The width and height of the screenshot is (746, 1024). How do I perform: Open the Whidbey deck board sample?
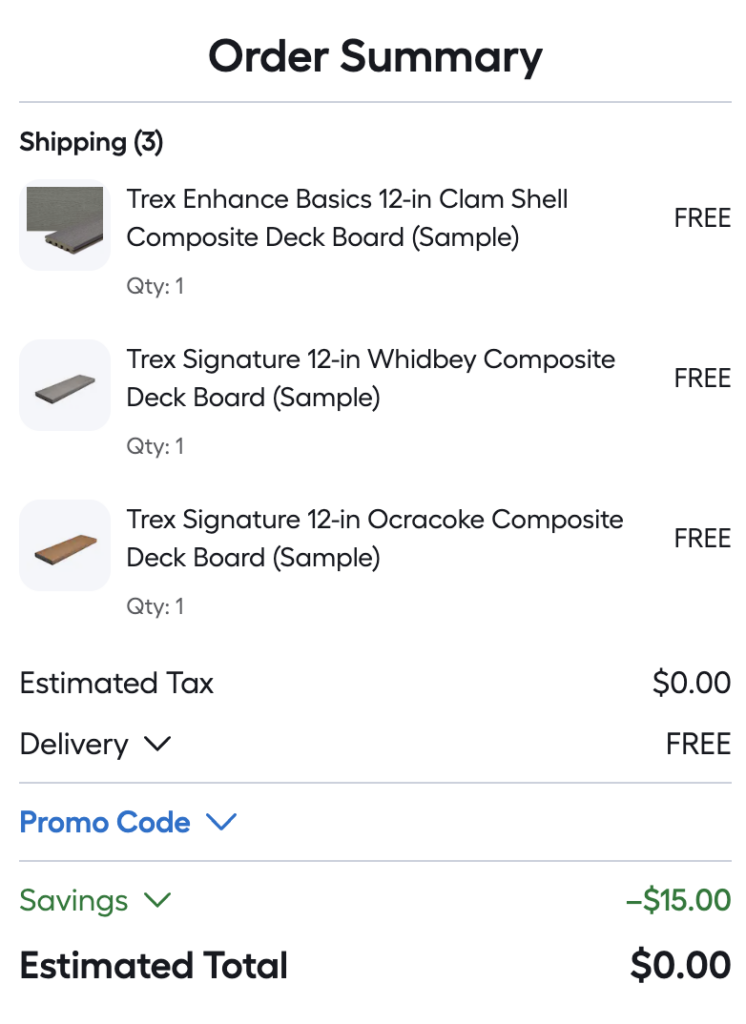point(370,378)
